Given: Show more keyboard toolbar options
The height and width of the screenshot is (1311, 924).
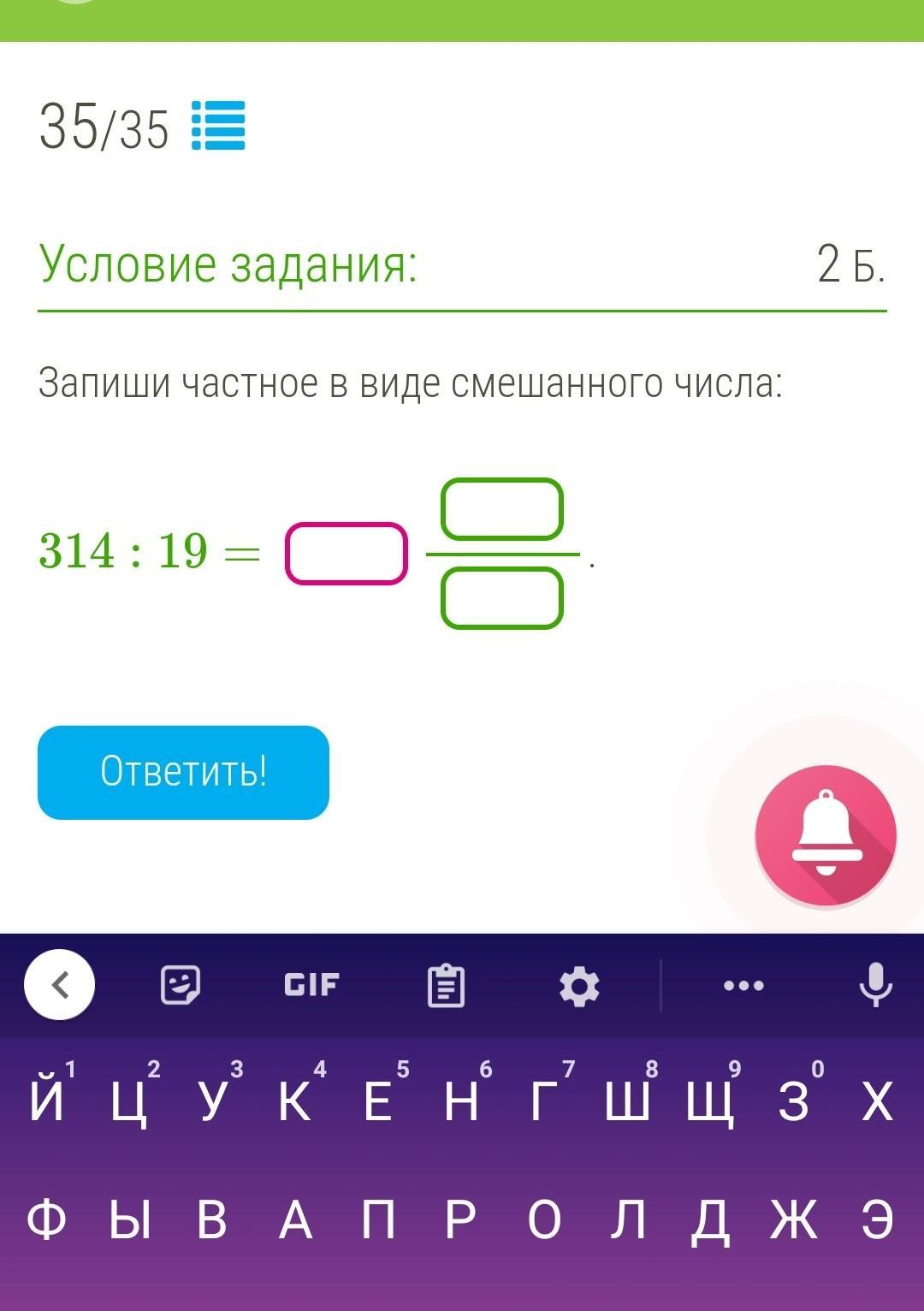Looking at the screenshot, I should pos(743,985).
